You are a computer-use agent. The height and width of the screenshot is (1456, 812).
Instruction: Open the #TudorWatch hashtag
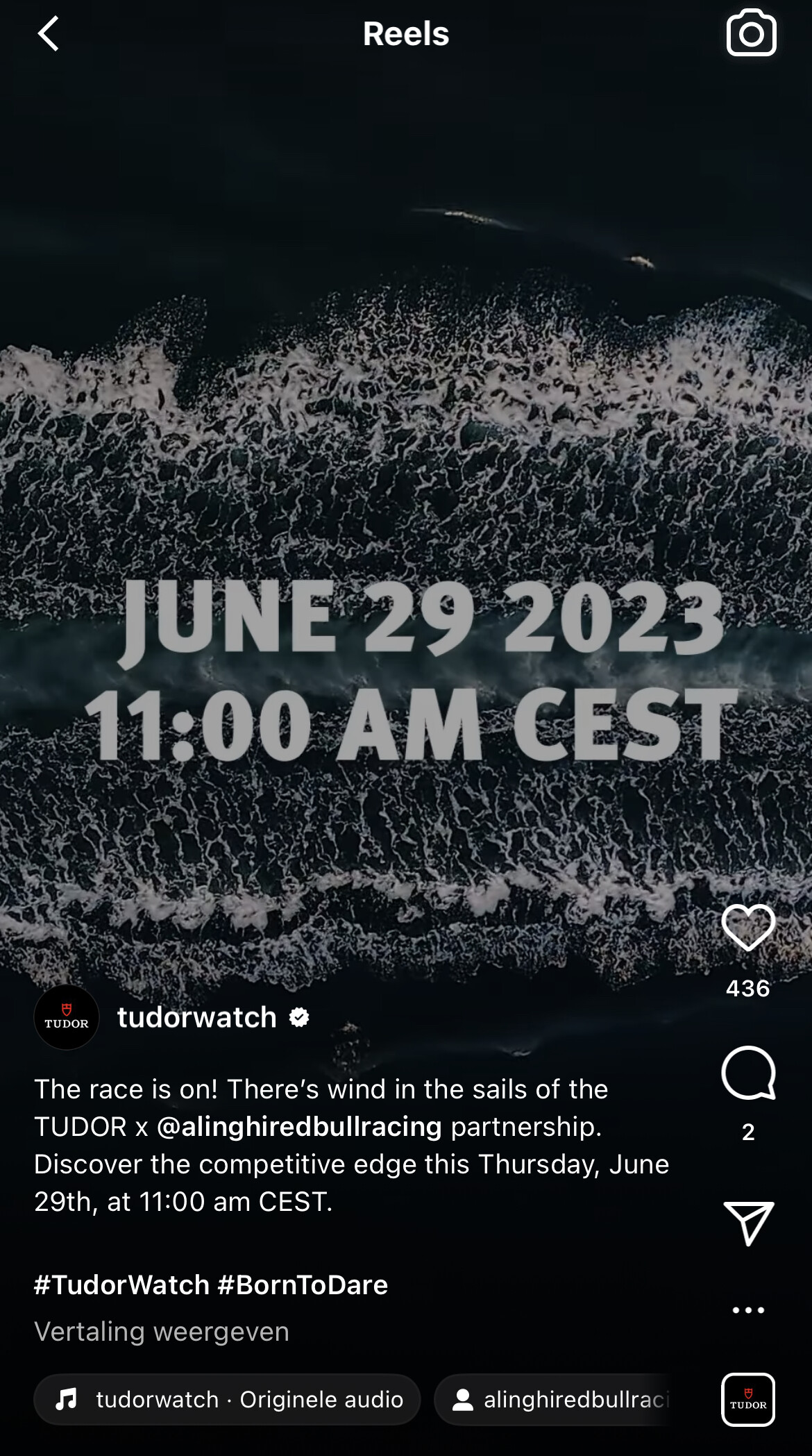pyautogui.click(x=122, y=1285)
